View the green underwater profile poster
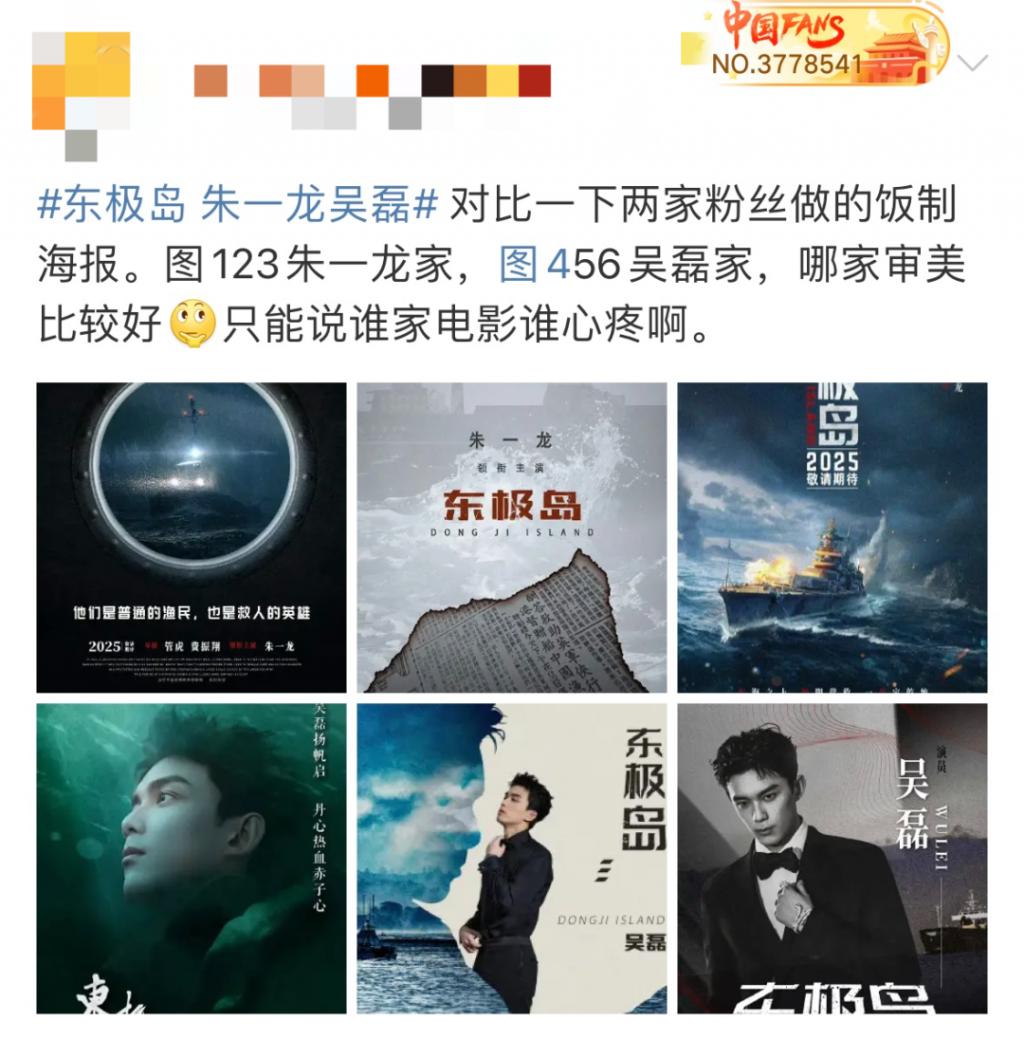Image resolution: width=1024 pixels, height=1040 pixels. click(x=191, y=858)
